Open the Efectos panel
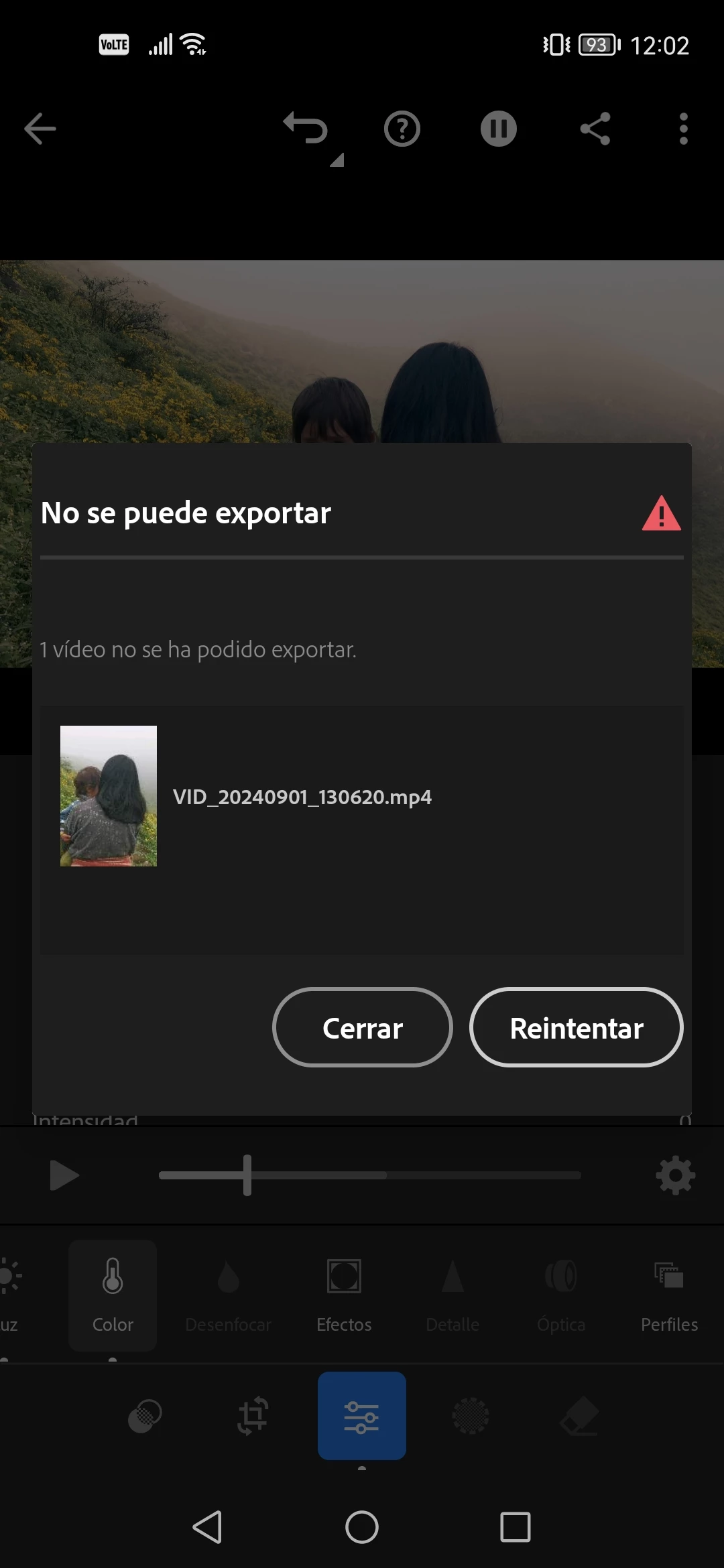Viewport: 724px width, 1568px height. pos(344,1295)
